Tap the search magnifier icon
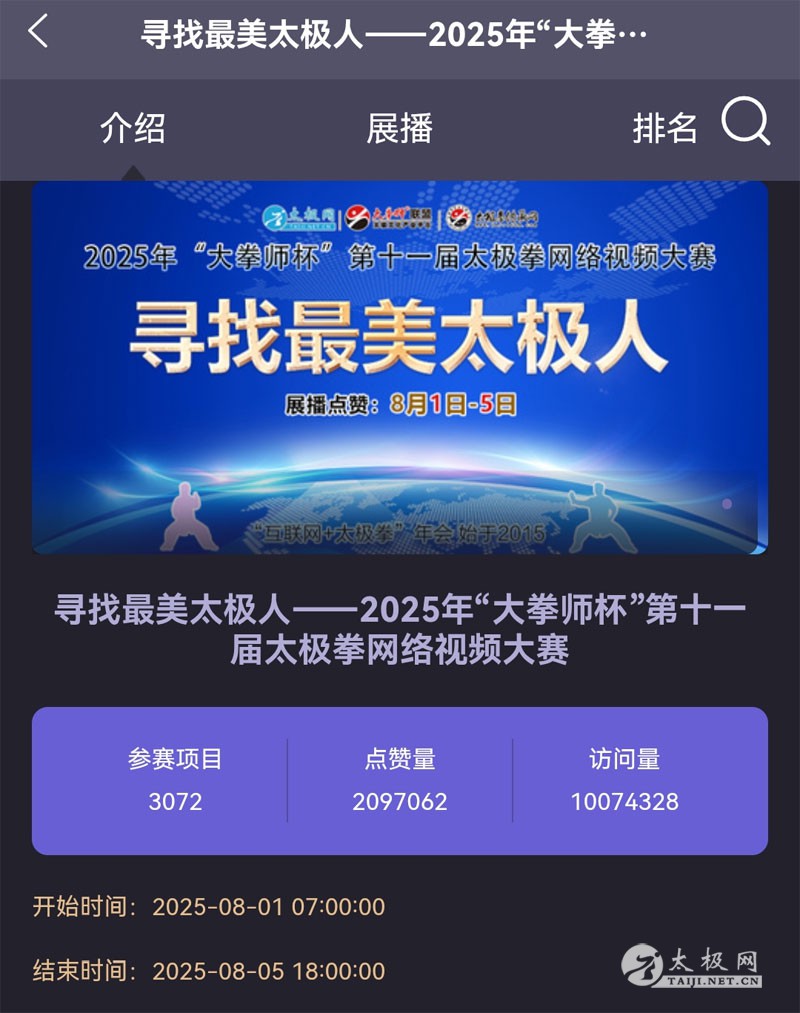Screen dimensions: 800x1013 pos(746,124)
